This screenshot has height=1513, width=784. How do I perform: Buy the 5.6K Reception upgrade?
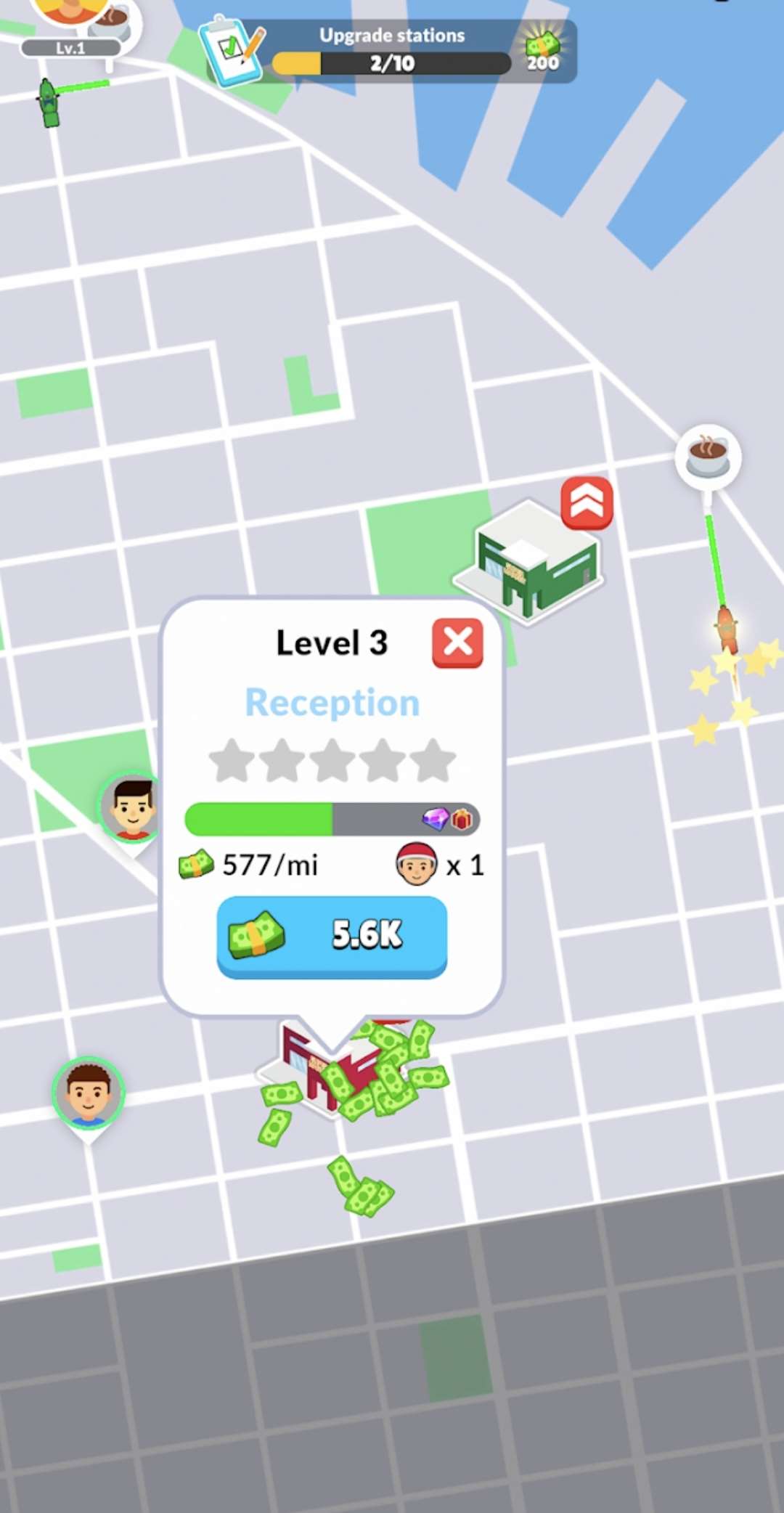coord(332,937)
